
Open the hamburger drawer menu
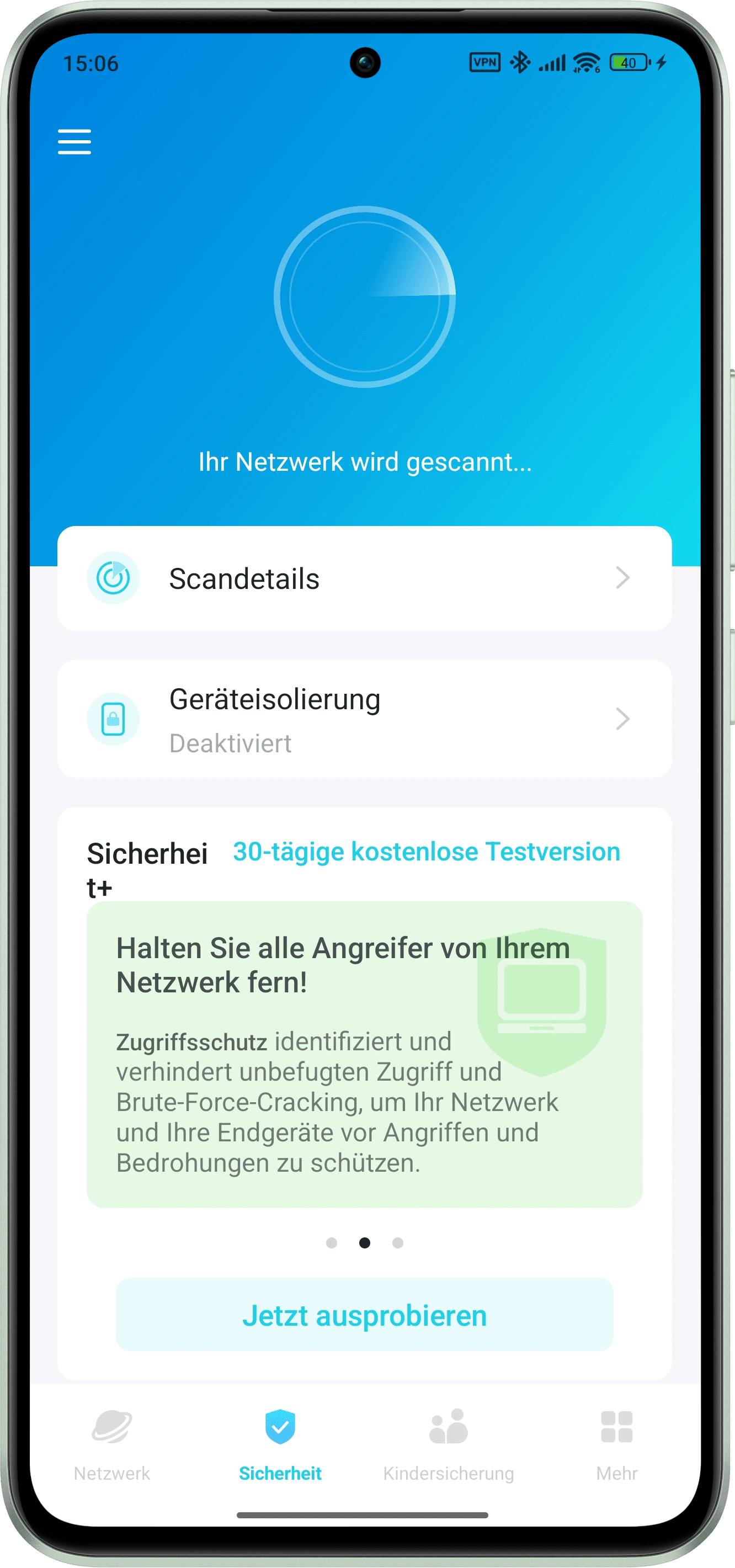tap(74, 142)
